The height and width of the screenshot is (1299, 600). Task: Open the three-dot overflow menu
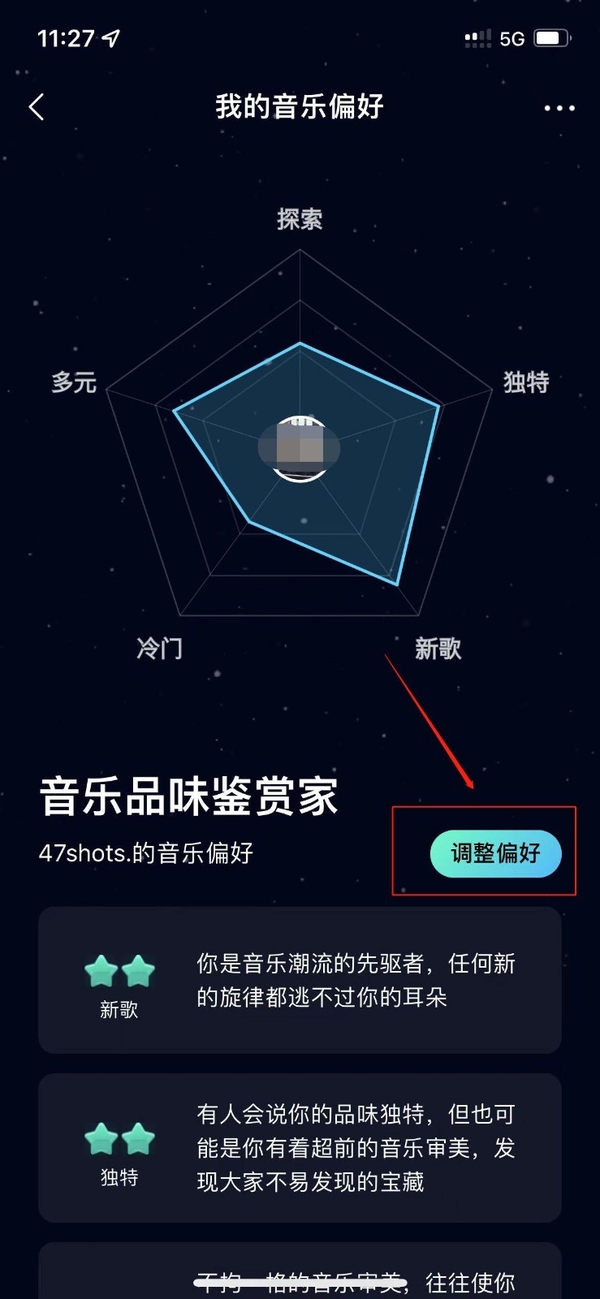click(x=560, y=108)
